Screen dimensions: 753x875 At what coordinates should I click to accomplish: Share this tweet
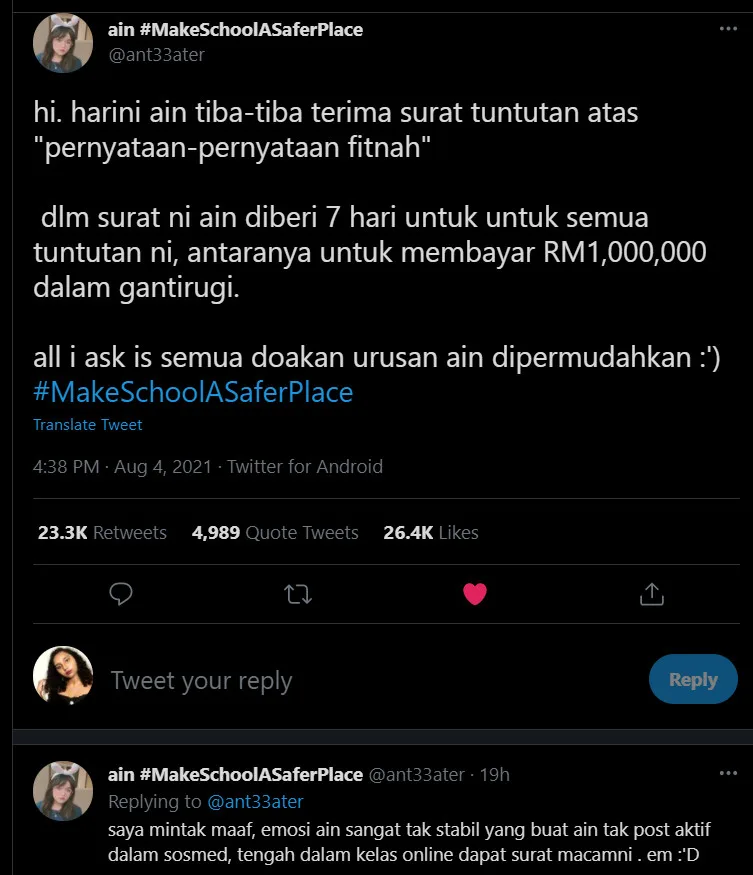pos(651,594)
